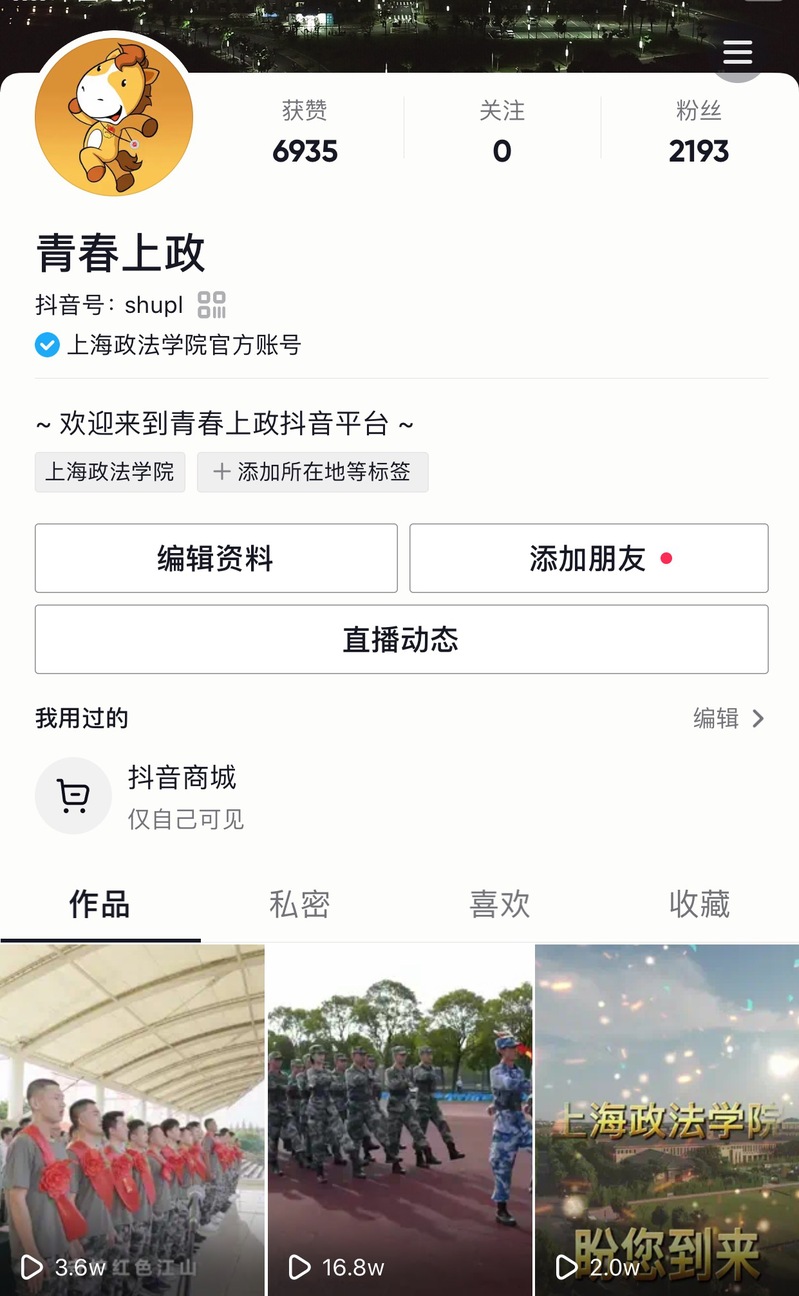
Task: Open the 关注 following list
Action: 502,131
